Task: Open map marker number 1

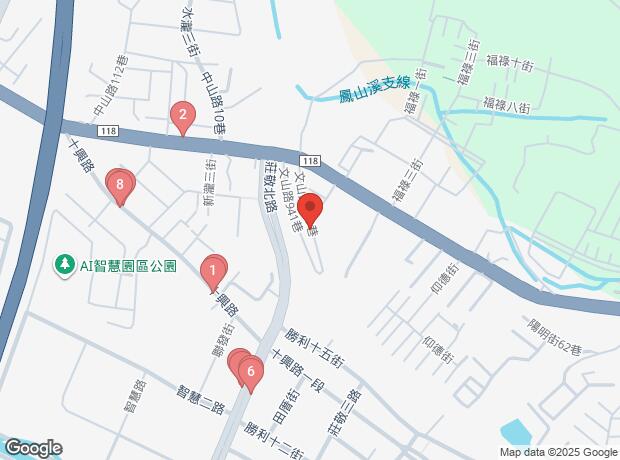Action: pyautogui.click(x=213, y=269)
